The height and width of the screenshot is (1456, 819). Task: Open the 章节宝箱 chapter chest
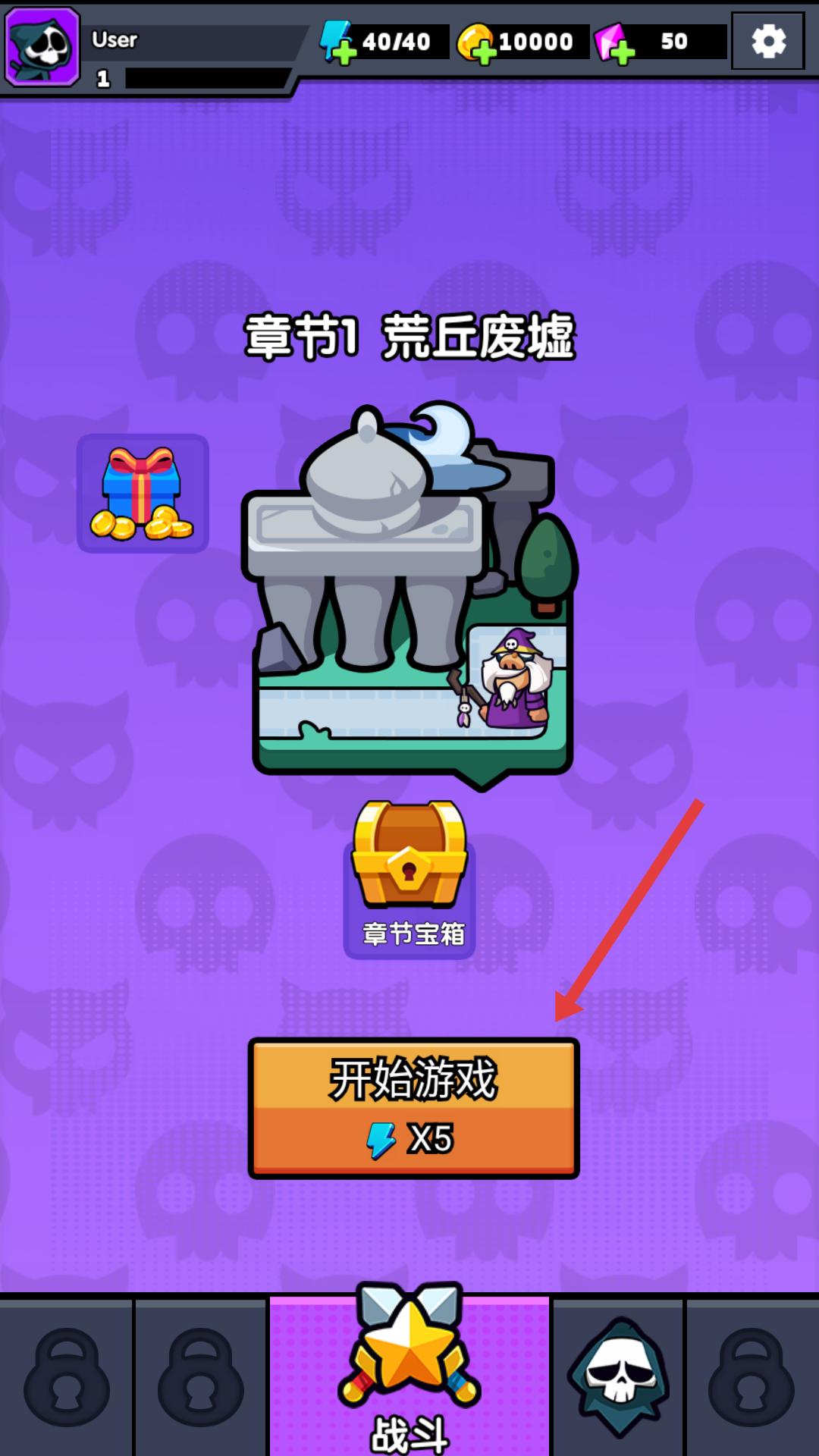tap(410, 880)
